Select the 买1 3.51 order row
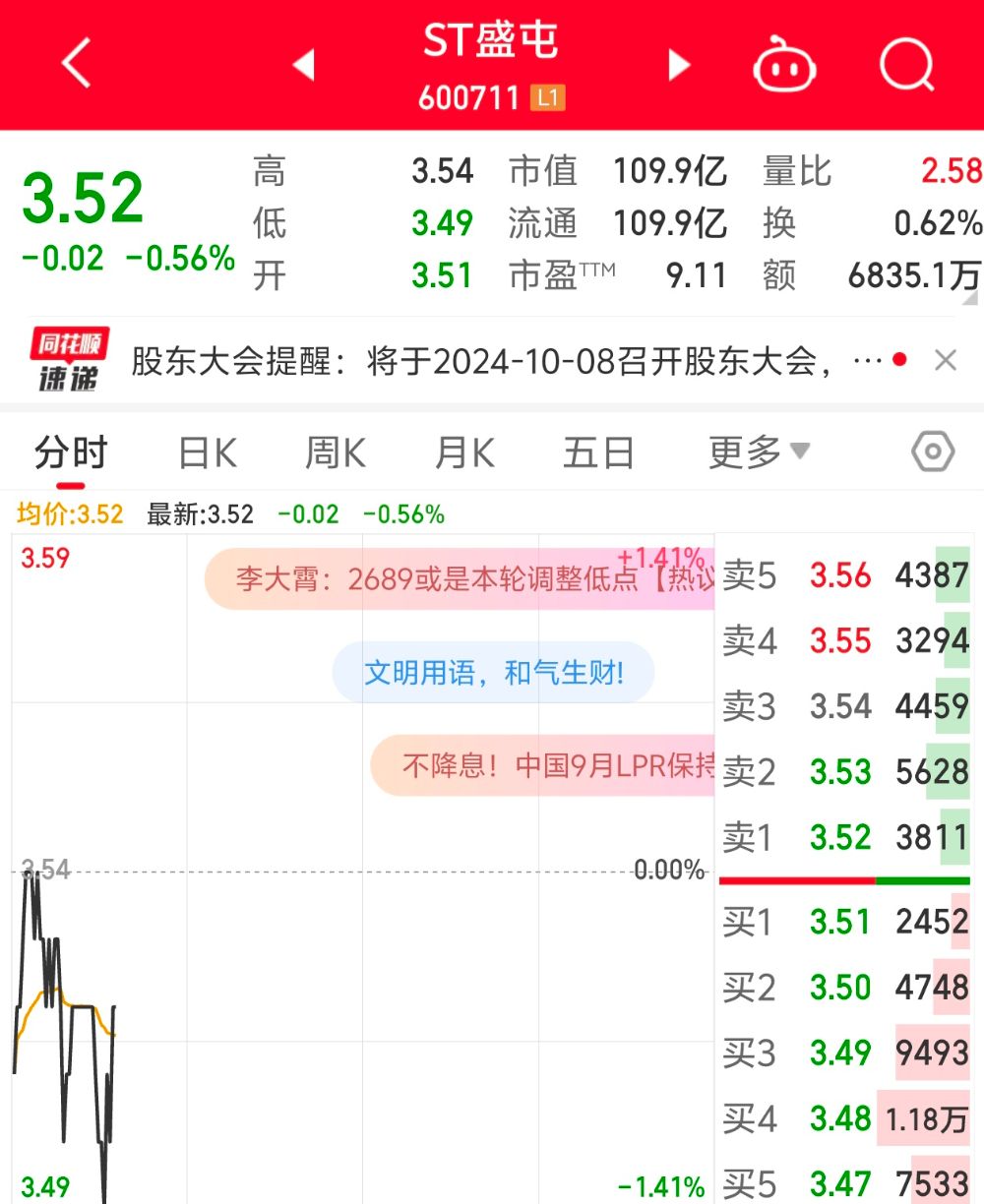This screenshot has width=984, height=1204. coord(844,922)
